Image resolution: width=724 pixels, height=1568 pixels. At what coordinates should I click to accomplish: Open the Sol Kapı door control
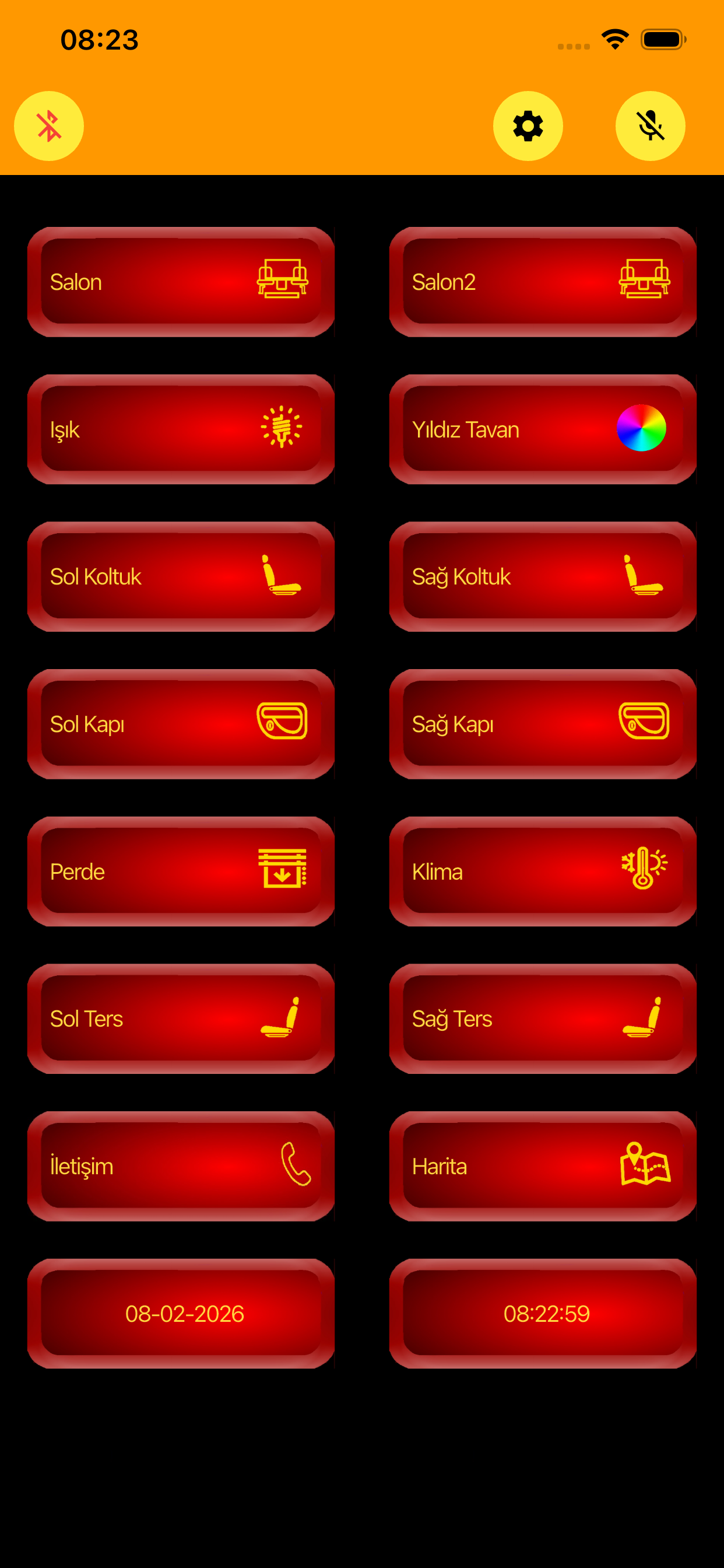point(180,724)
